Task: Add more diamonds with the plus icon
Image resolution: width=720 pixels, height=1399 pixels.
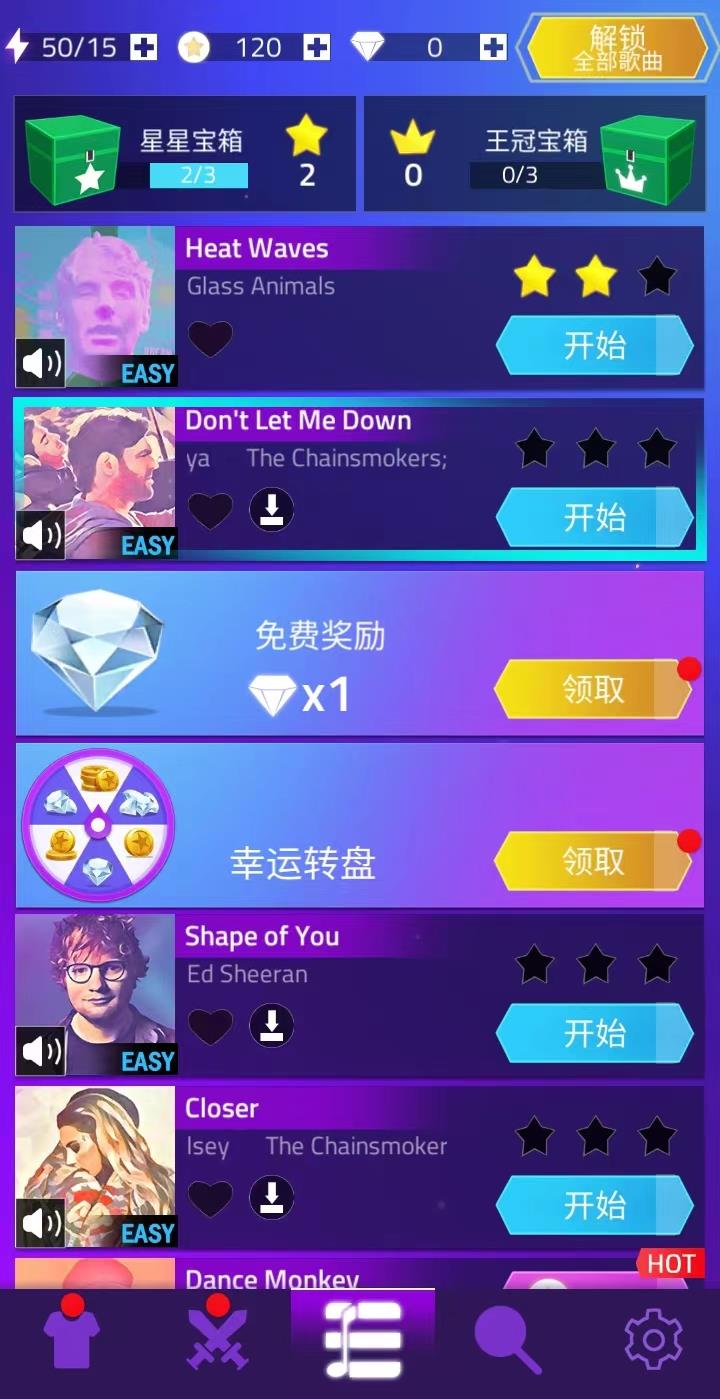Action: tap(493, 47)
